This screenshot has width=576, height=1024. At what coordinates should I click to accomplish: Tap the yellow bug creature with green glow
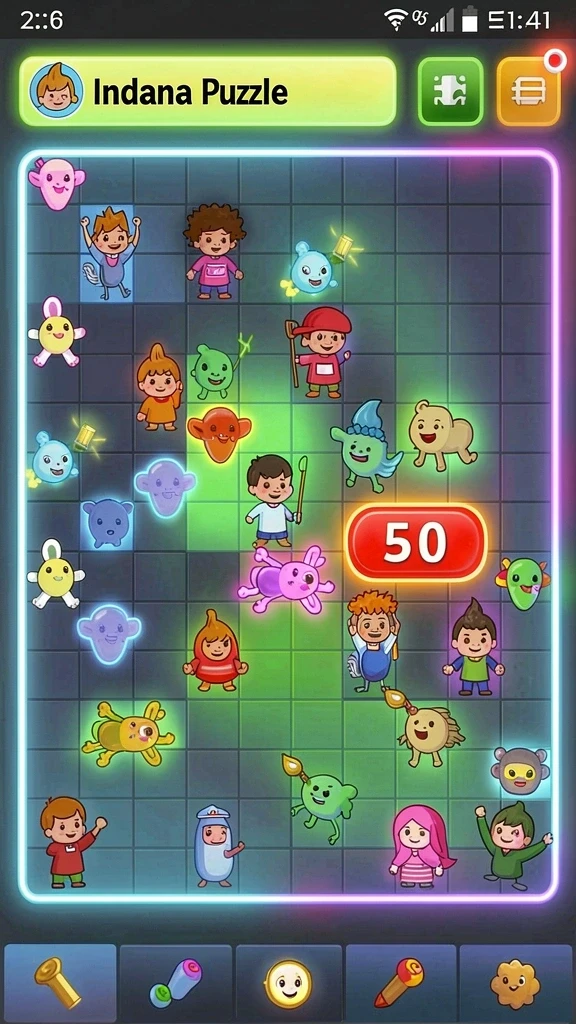point(128,733)
